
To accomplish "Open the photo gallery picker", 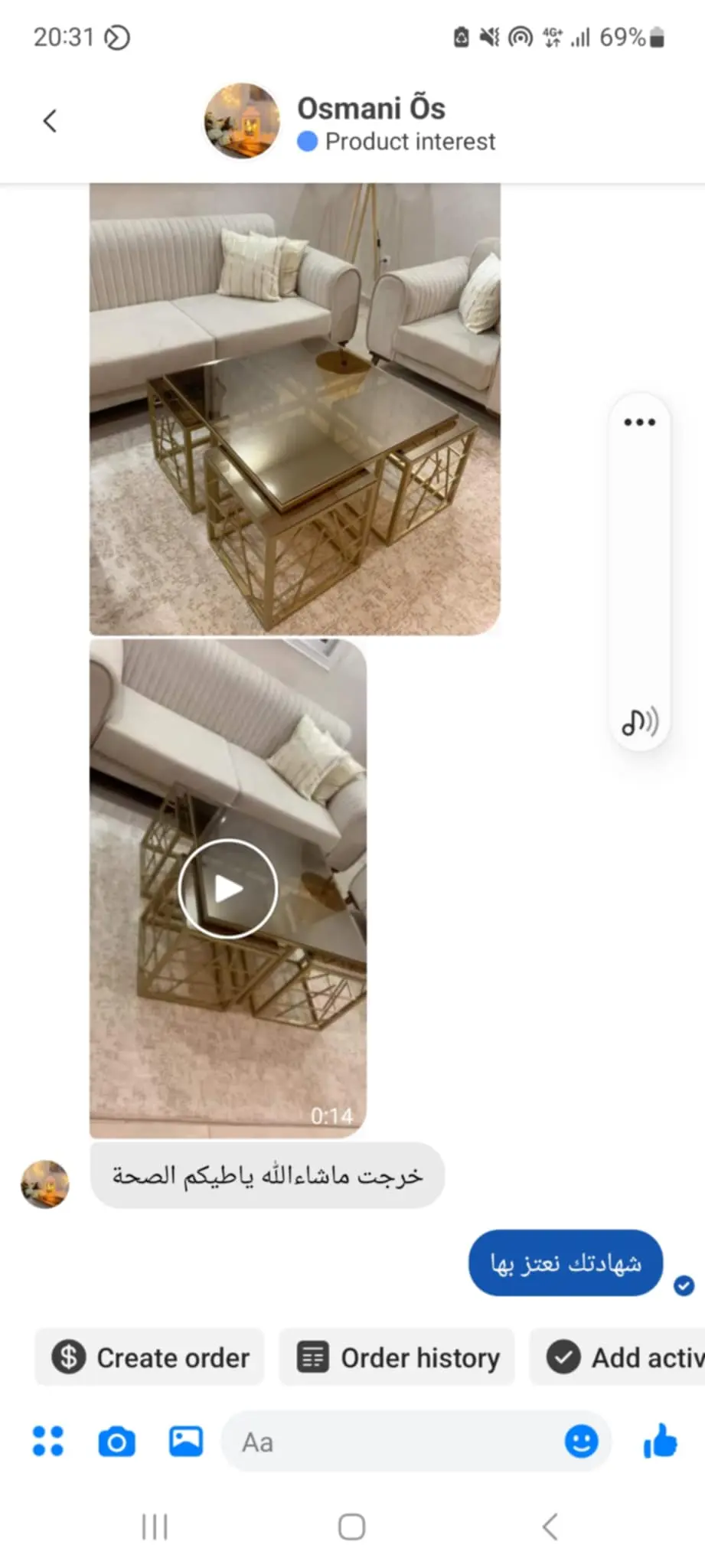I will click(186, 1442).
